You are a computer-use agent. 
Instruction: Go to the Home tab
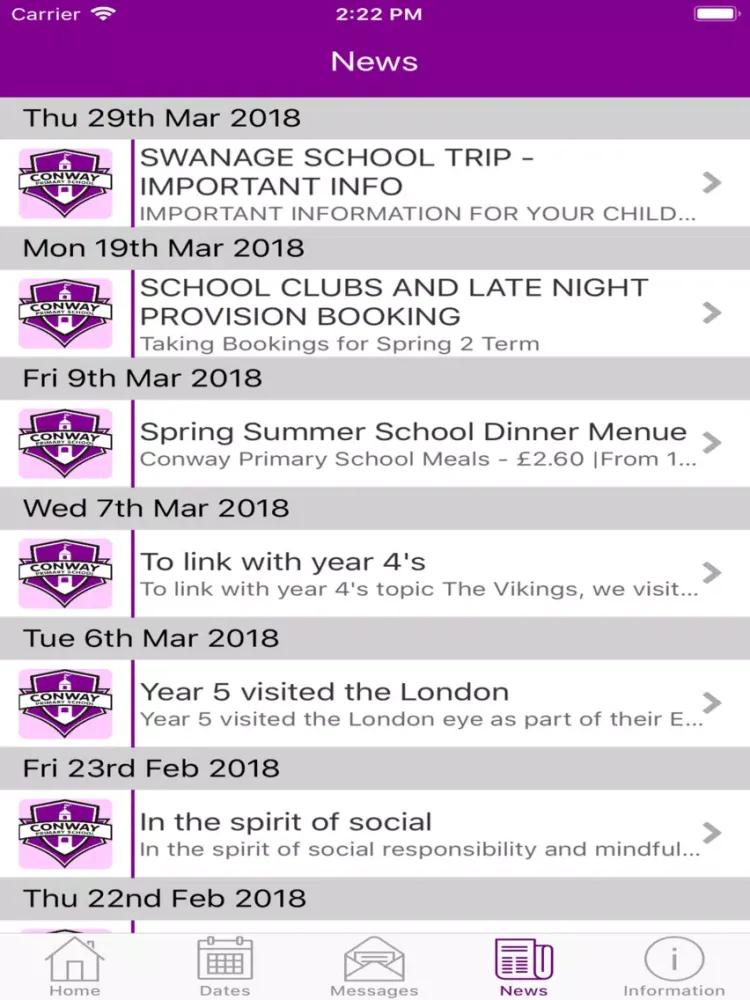(75, 966)
